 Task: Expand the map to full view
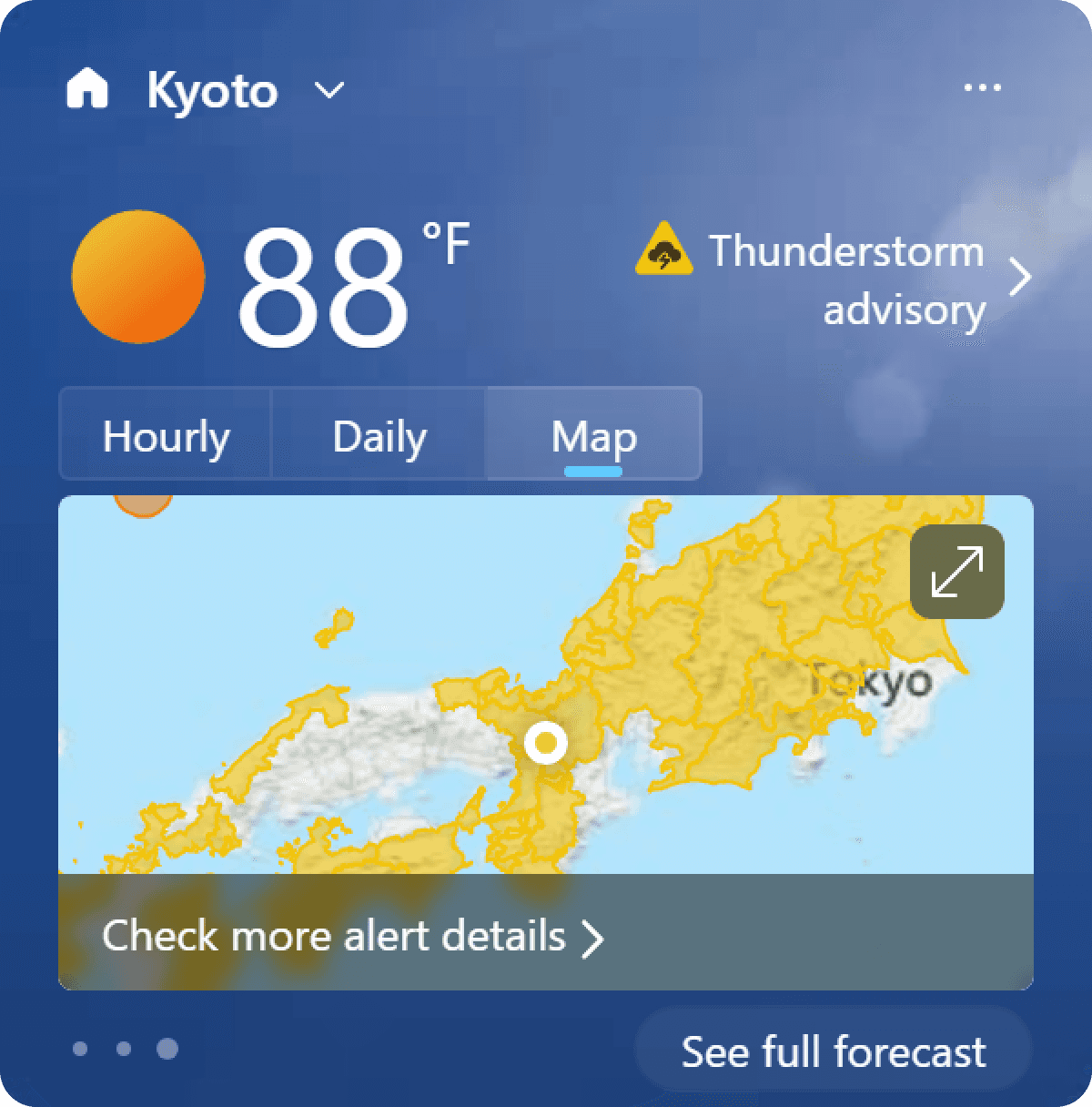point(957,572)
